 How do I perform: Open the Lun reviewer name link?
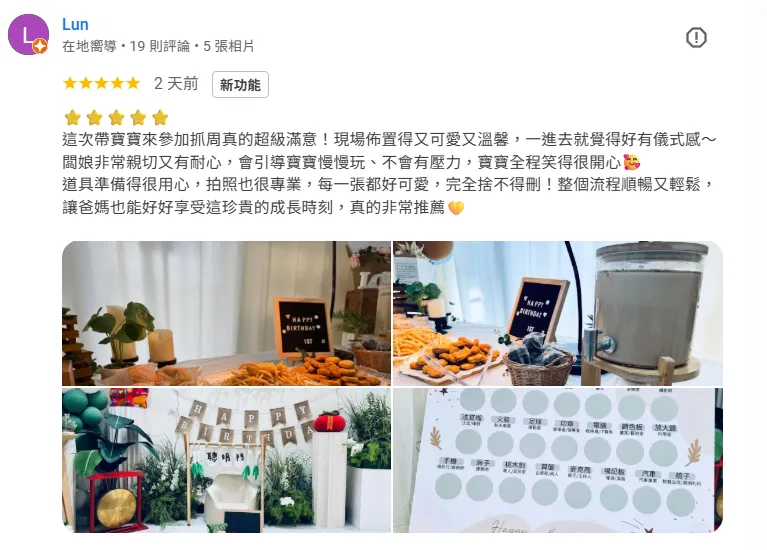point(75,24)
